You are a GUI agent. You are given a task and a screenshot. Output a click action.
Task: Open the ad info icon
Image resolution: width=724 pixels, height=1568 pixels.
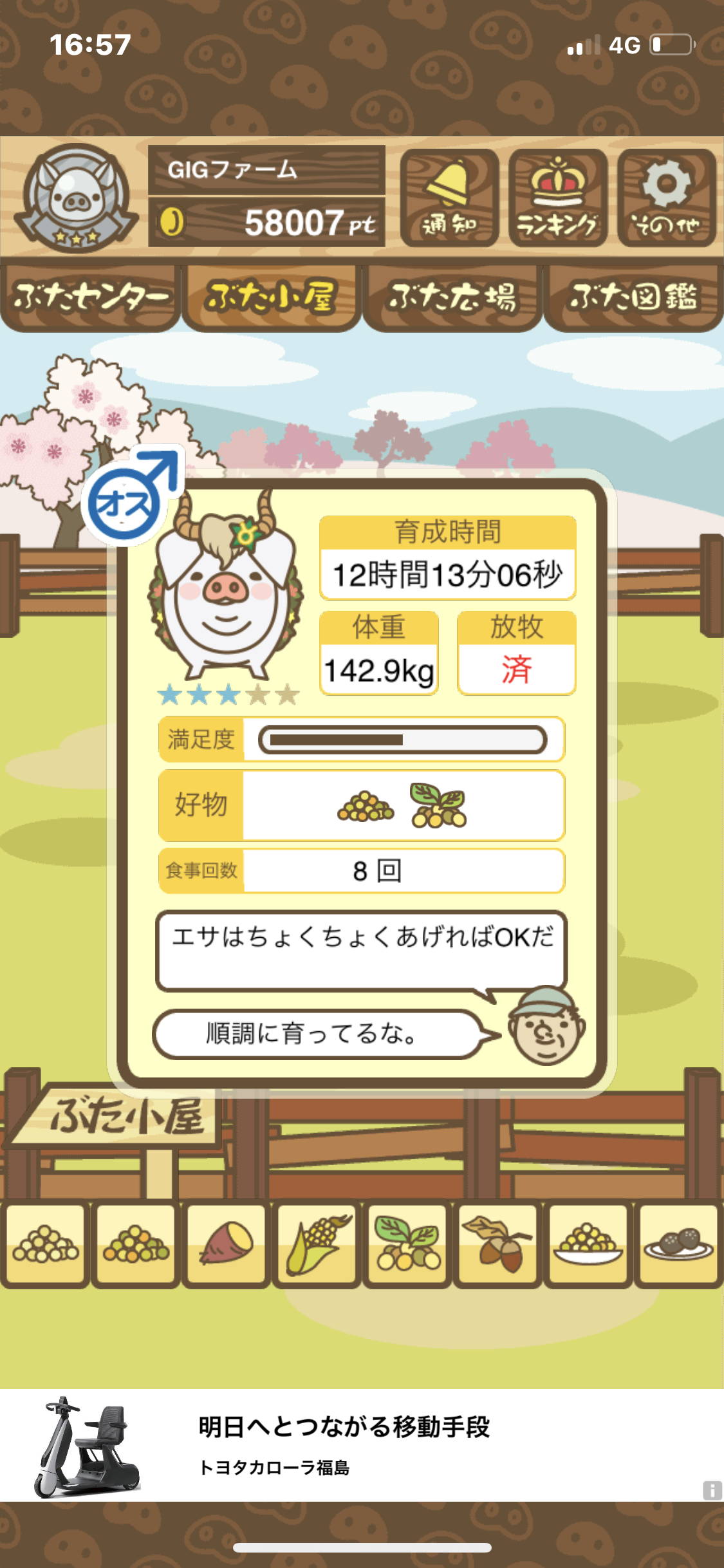coord(712,1490)
